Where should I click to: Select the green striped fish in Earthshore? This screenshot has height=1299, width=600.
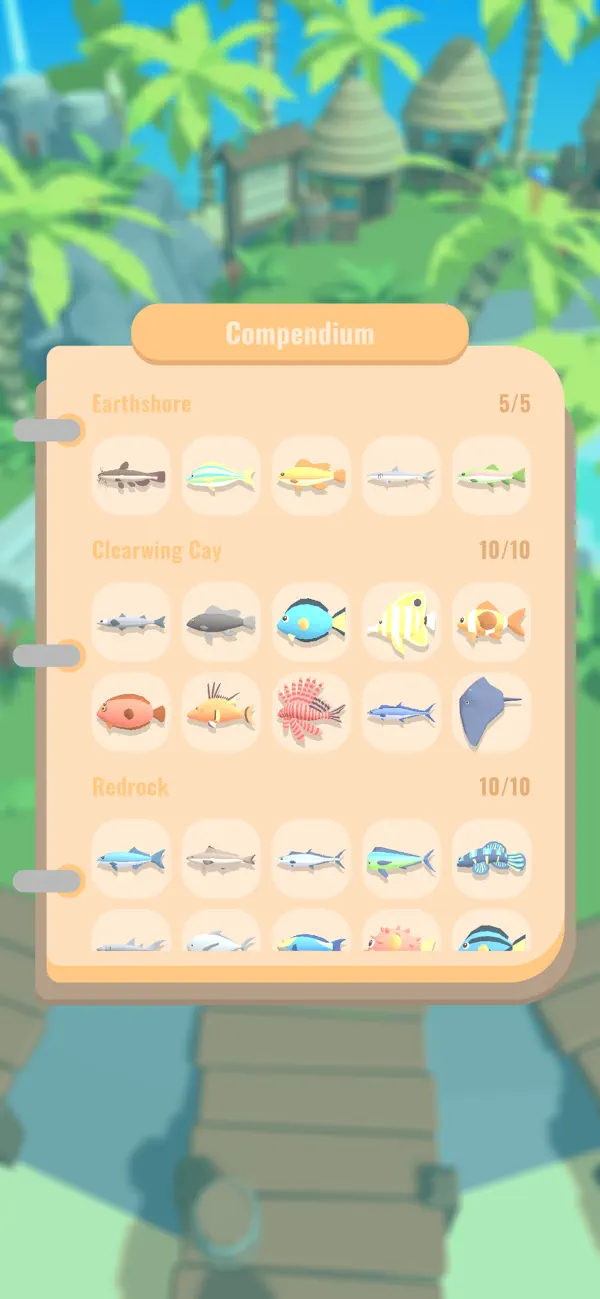click(221, 476)
